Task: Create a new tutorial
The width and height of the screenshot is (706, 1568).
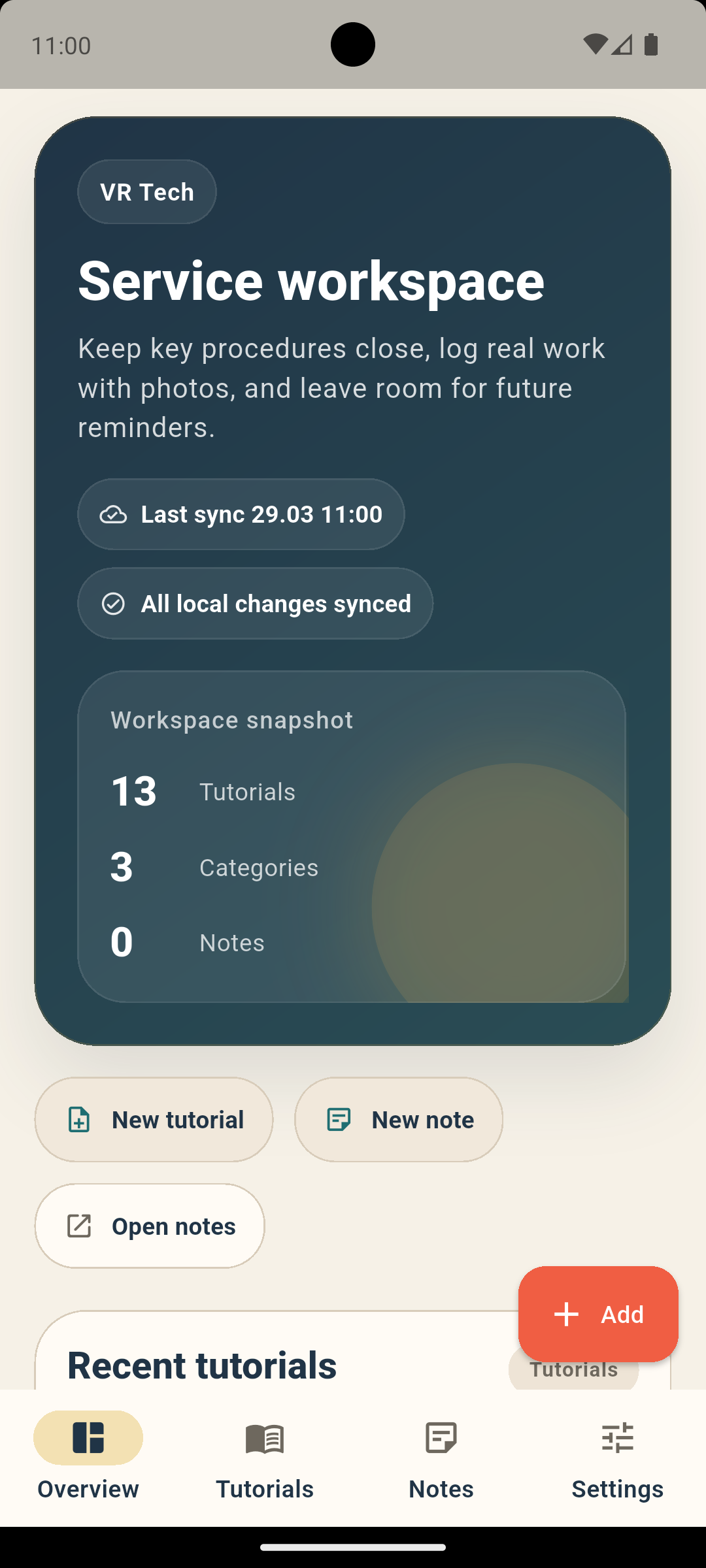Action: [154, 1119]
